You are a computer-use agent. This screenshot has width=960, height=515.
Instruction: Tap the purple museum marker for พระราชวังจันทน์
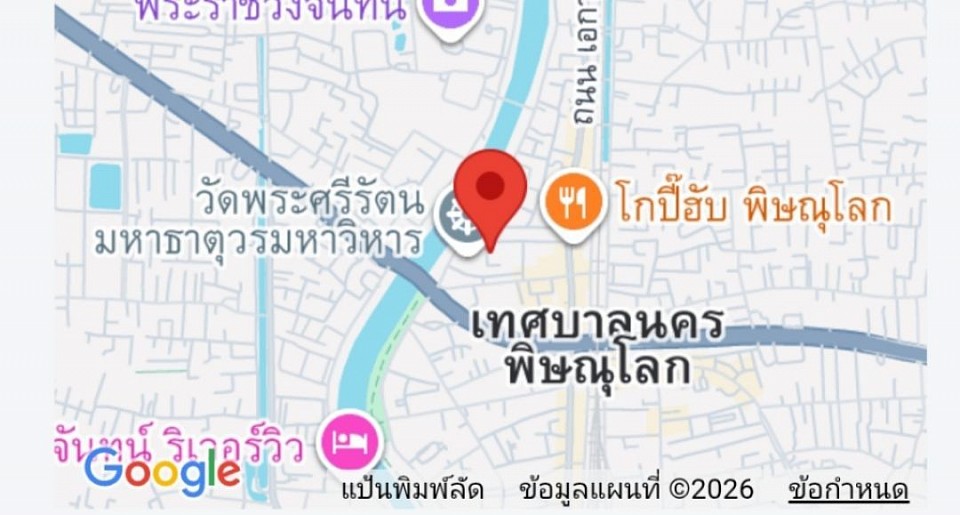point(452,14)
